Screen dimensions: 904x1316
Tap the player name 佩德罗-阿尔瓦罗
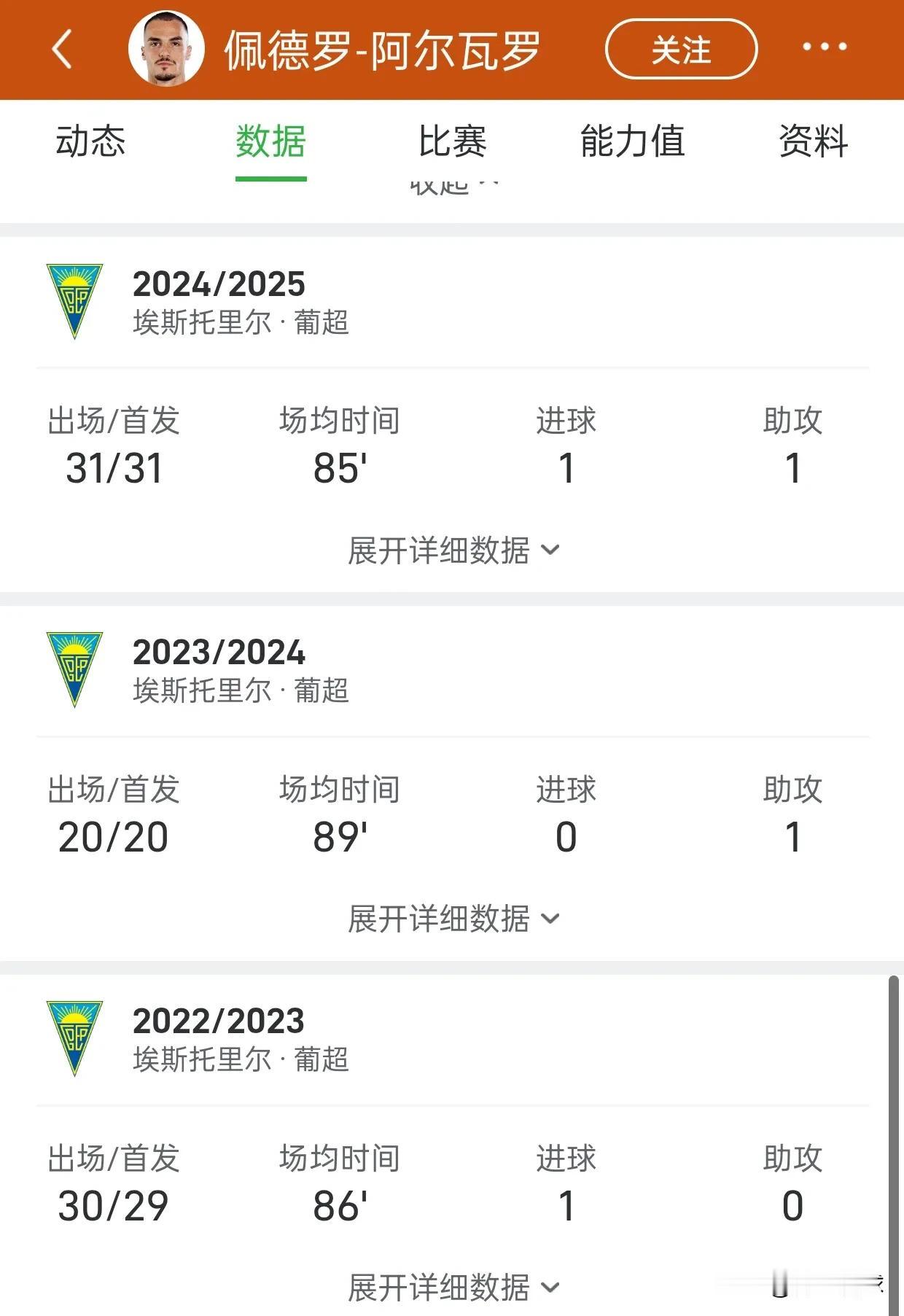[381, 48]
